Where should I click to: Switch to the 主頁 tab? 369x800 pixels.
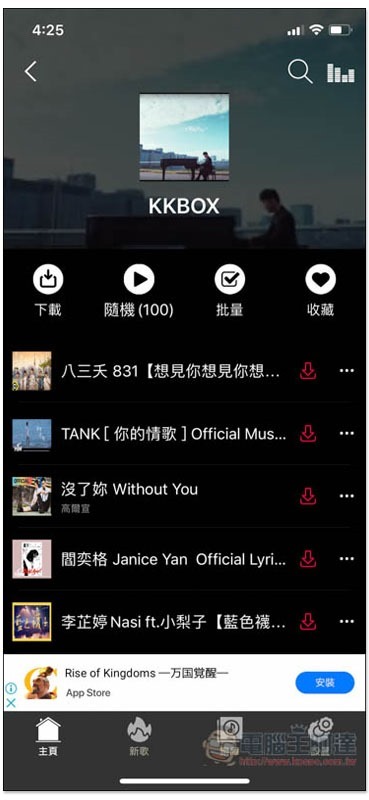tap(48, 737)
